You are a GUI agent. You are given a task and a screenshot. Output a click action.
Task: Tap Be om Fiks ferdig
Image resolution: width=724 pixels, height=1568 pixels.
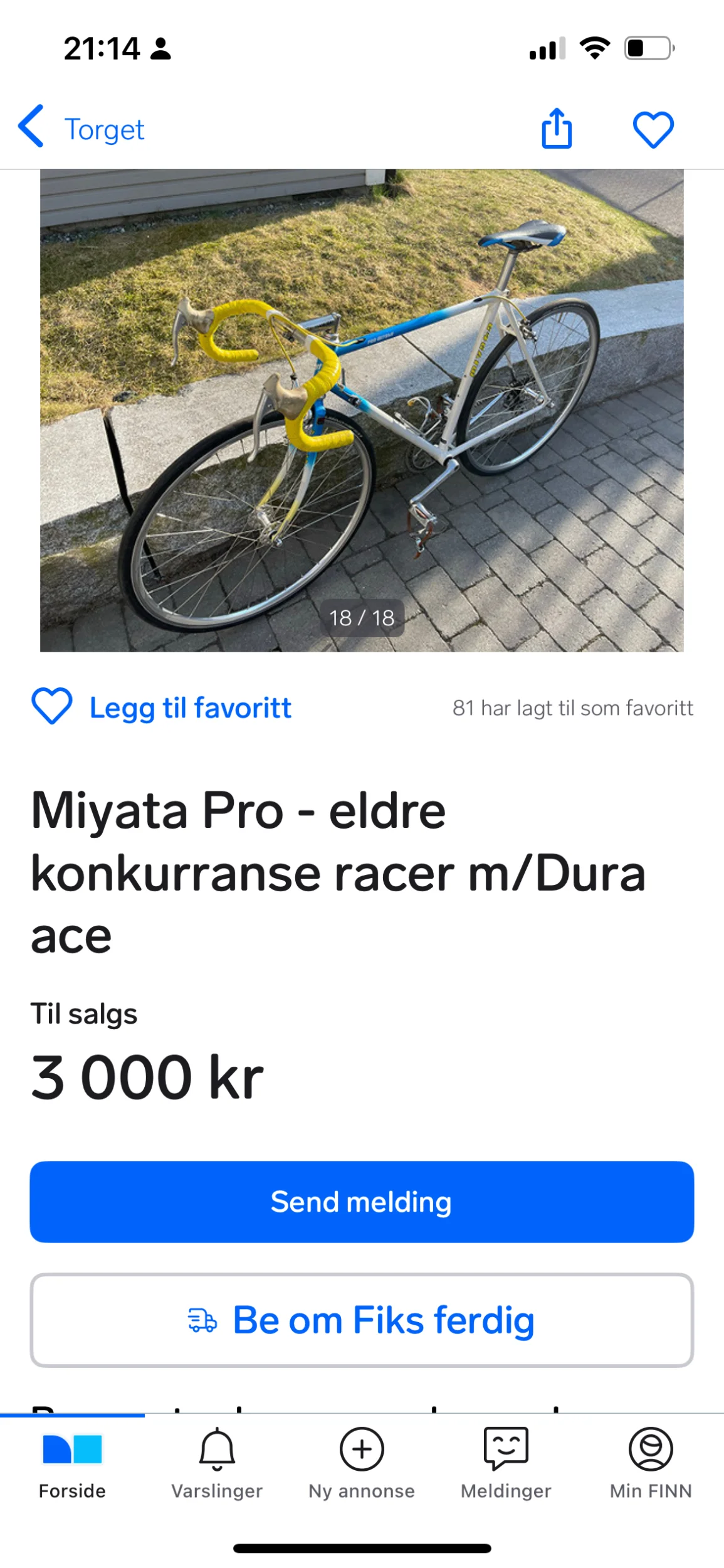pos(362,1320)
